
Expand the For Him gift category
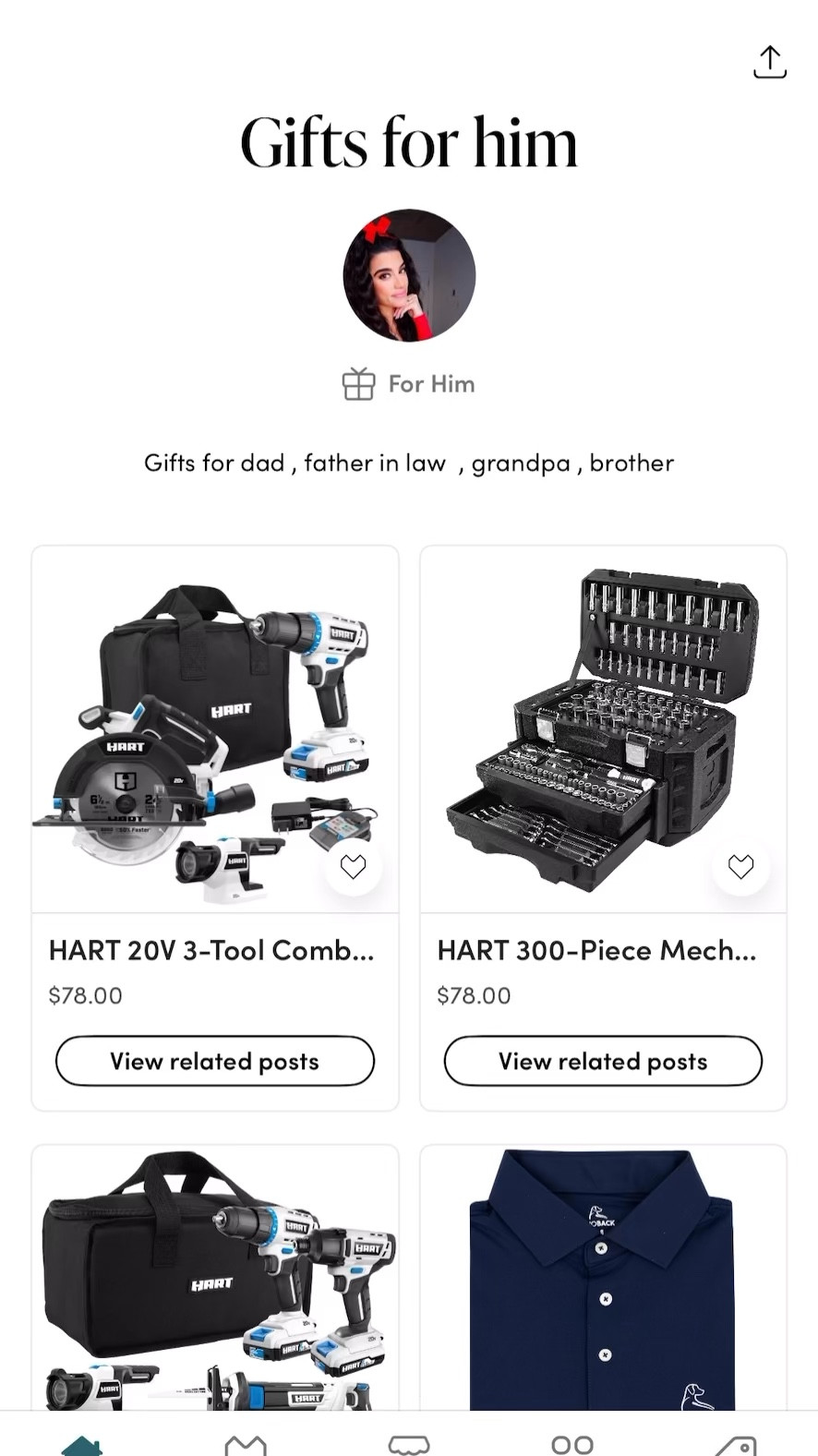coord(408,383)
